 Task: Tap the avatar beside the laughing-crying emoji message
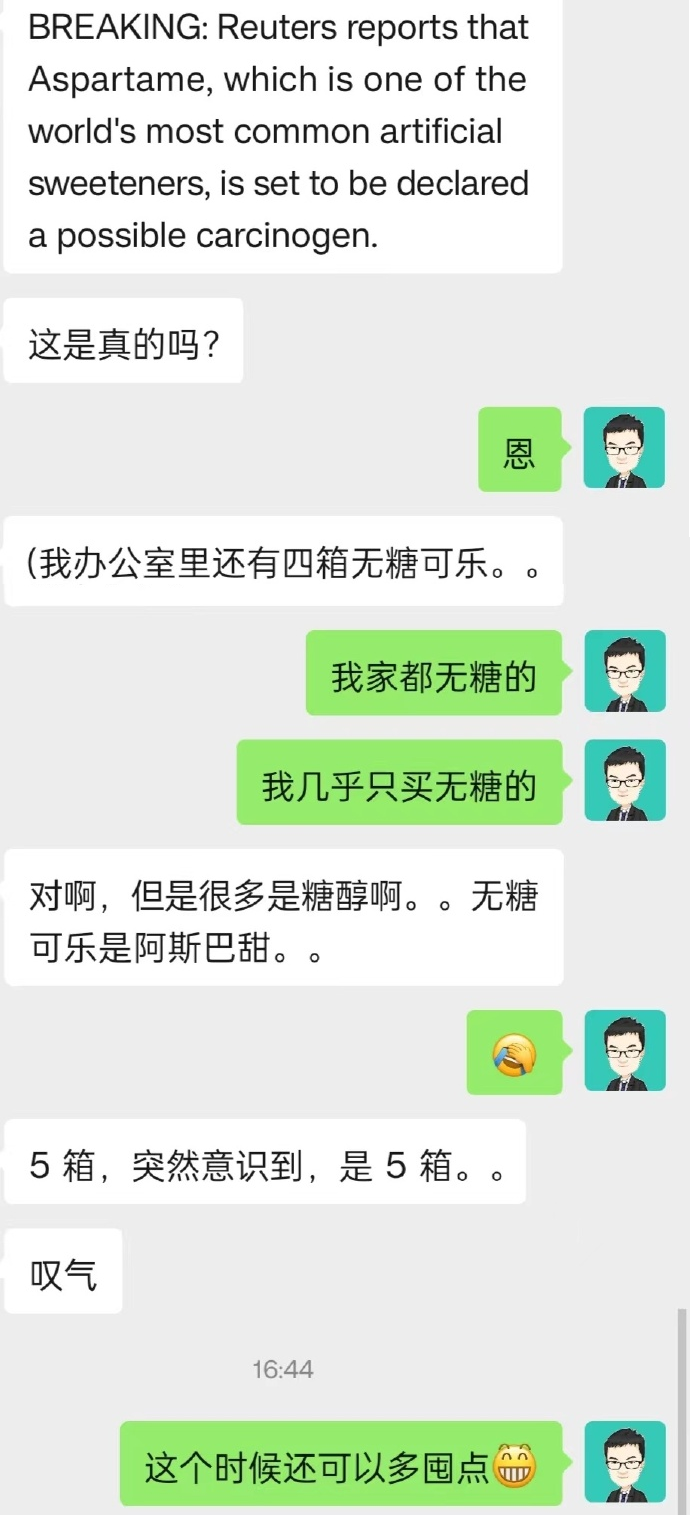625,1051
